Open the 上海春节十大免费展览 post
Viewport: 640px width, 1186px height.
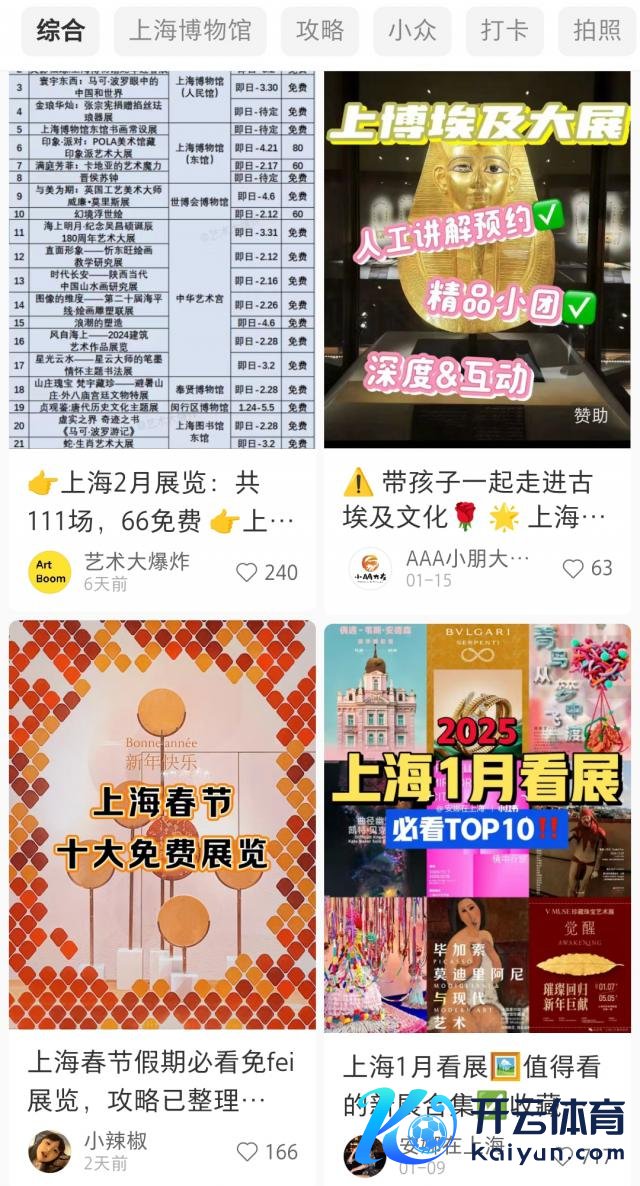click(x=162, y=825)
